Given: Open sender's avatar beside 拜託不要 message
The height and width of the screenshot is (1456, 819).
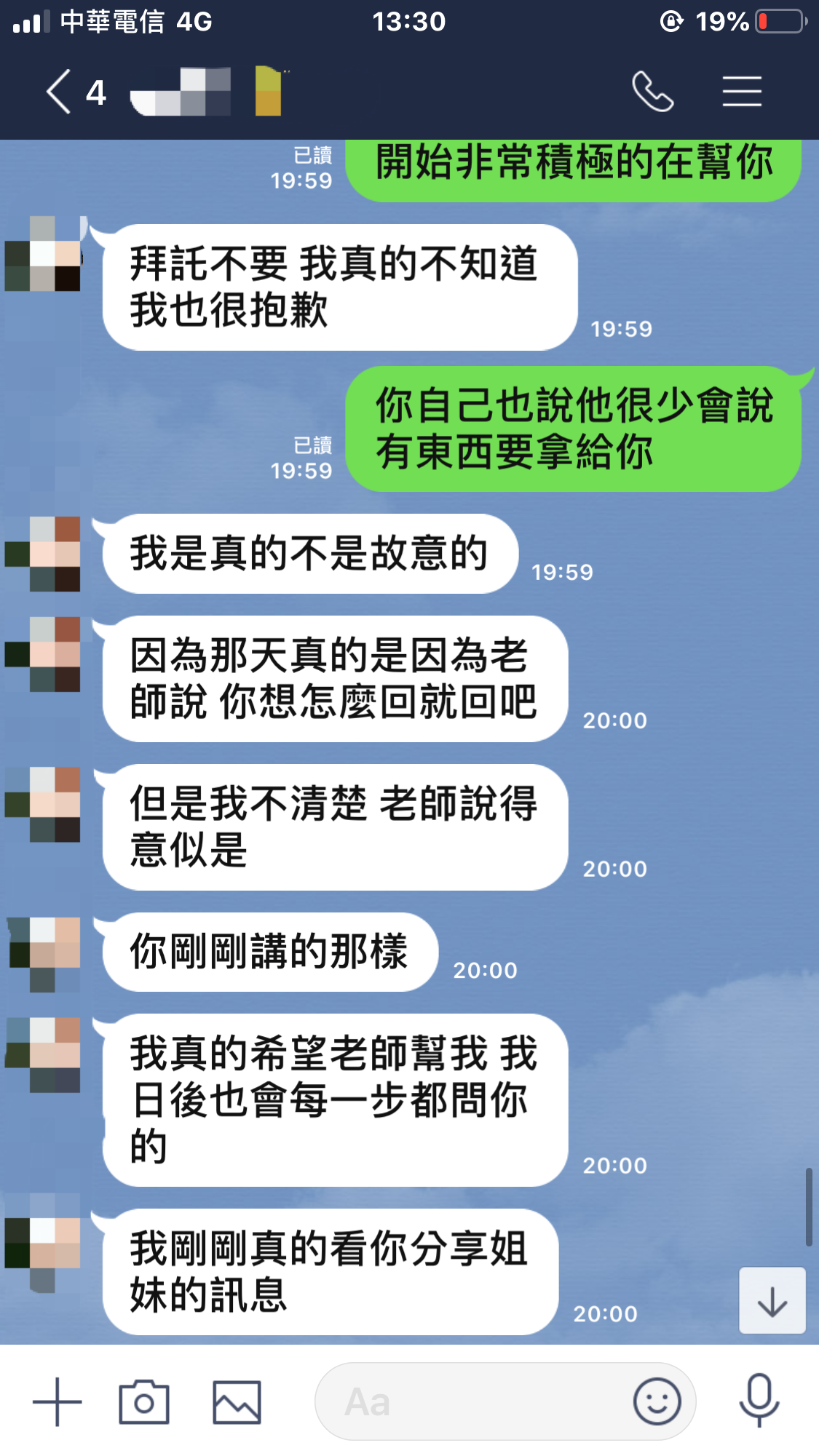Looking at the screenshot, I should coord(44,254).
